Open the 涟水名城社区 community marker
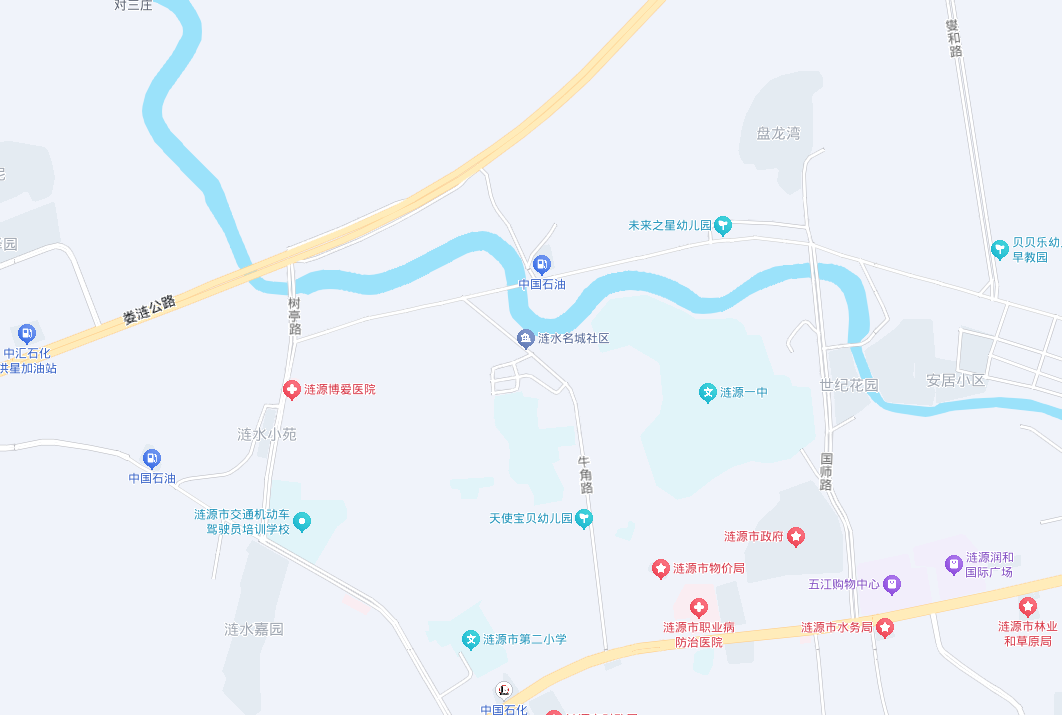The image size is (1062, 715). point(525,339)
